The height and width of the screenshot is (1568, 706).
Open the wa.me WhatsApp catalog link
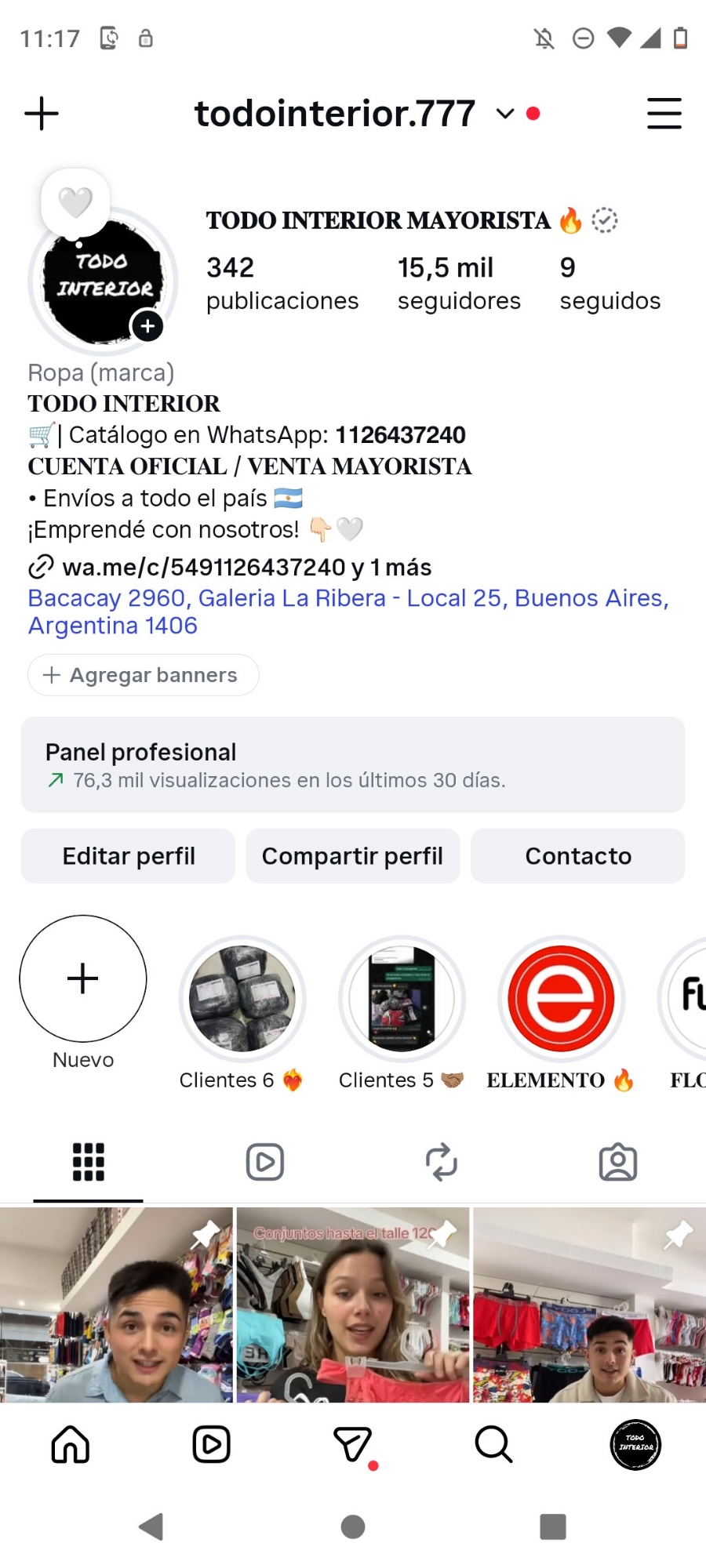point(230,567)
